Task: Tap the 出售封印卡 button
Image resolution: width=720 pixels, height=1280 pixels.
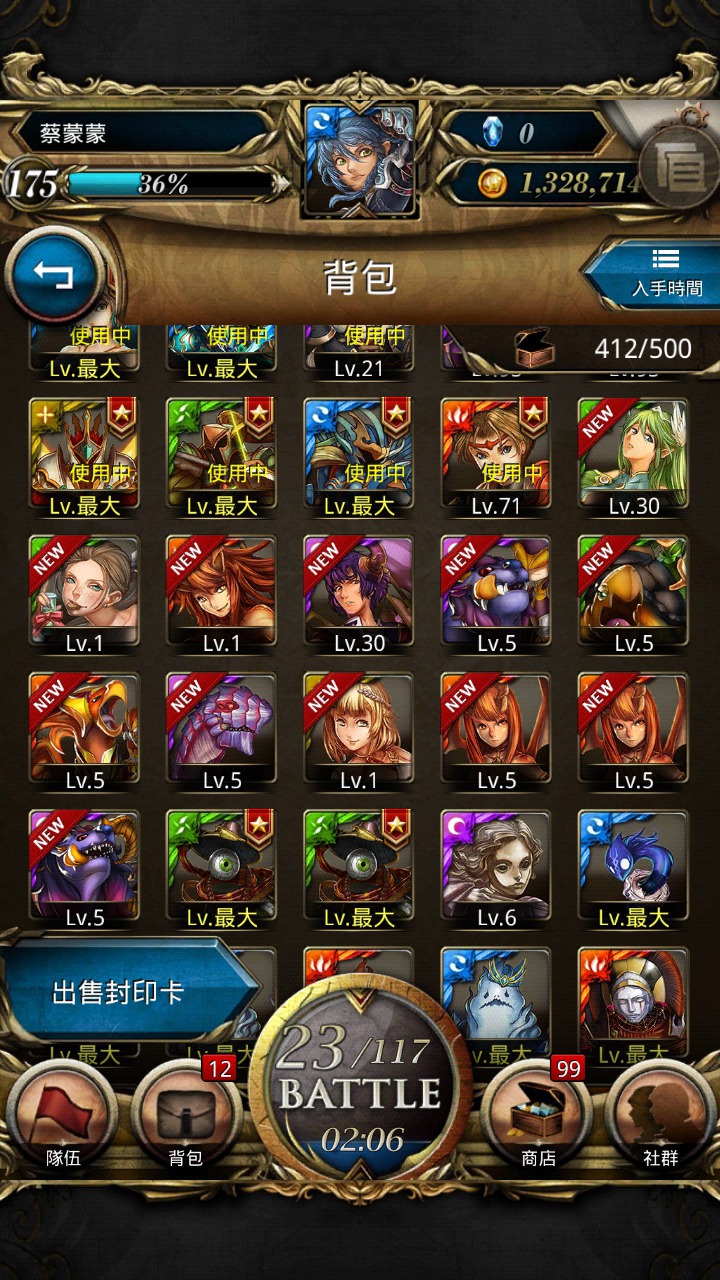Action: coord(125,993)
